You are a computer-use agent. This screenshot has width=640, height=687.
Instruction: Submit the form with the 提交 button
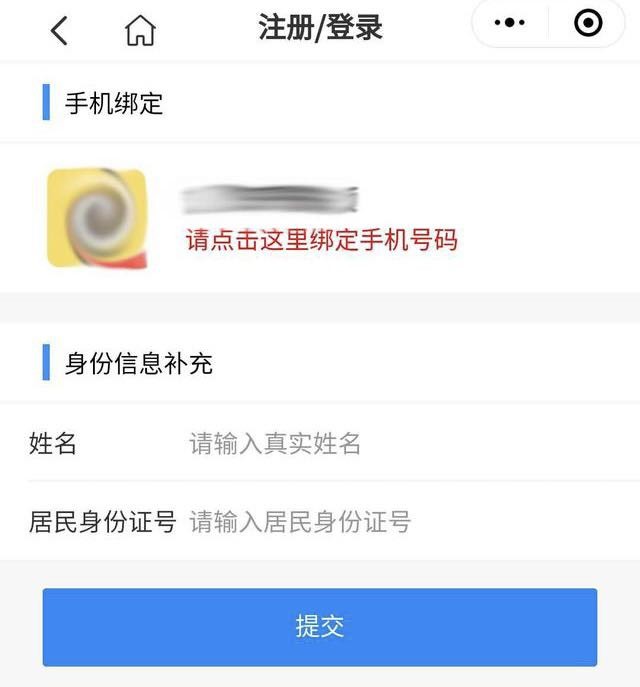320,627
